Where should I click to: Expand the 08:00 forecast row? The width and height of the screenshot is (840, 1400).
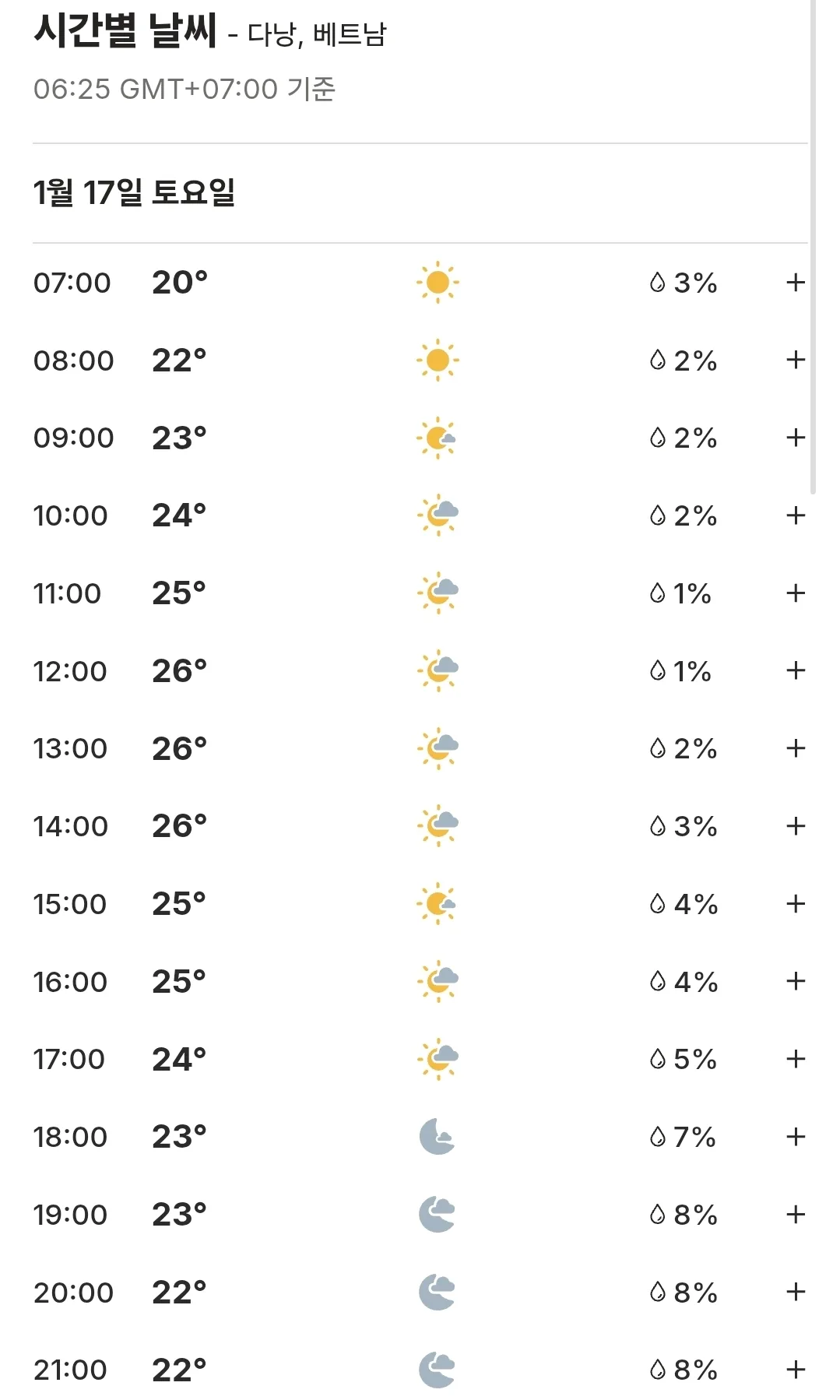click(795, 360)
